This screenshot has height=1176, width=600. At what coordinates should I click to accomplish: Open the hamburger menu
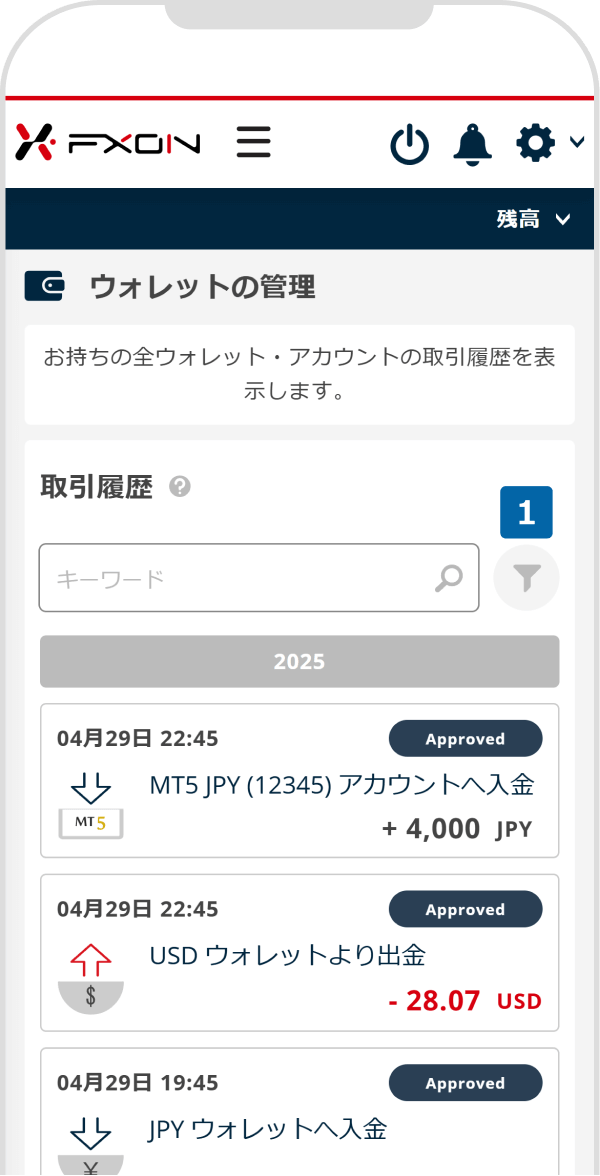pyautogui.click(x=254, y=143)
